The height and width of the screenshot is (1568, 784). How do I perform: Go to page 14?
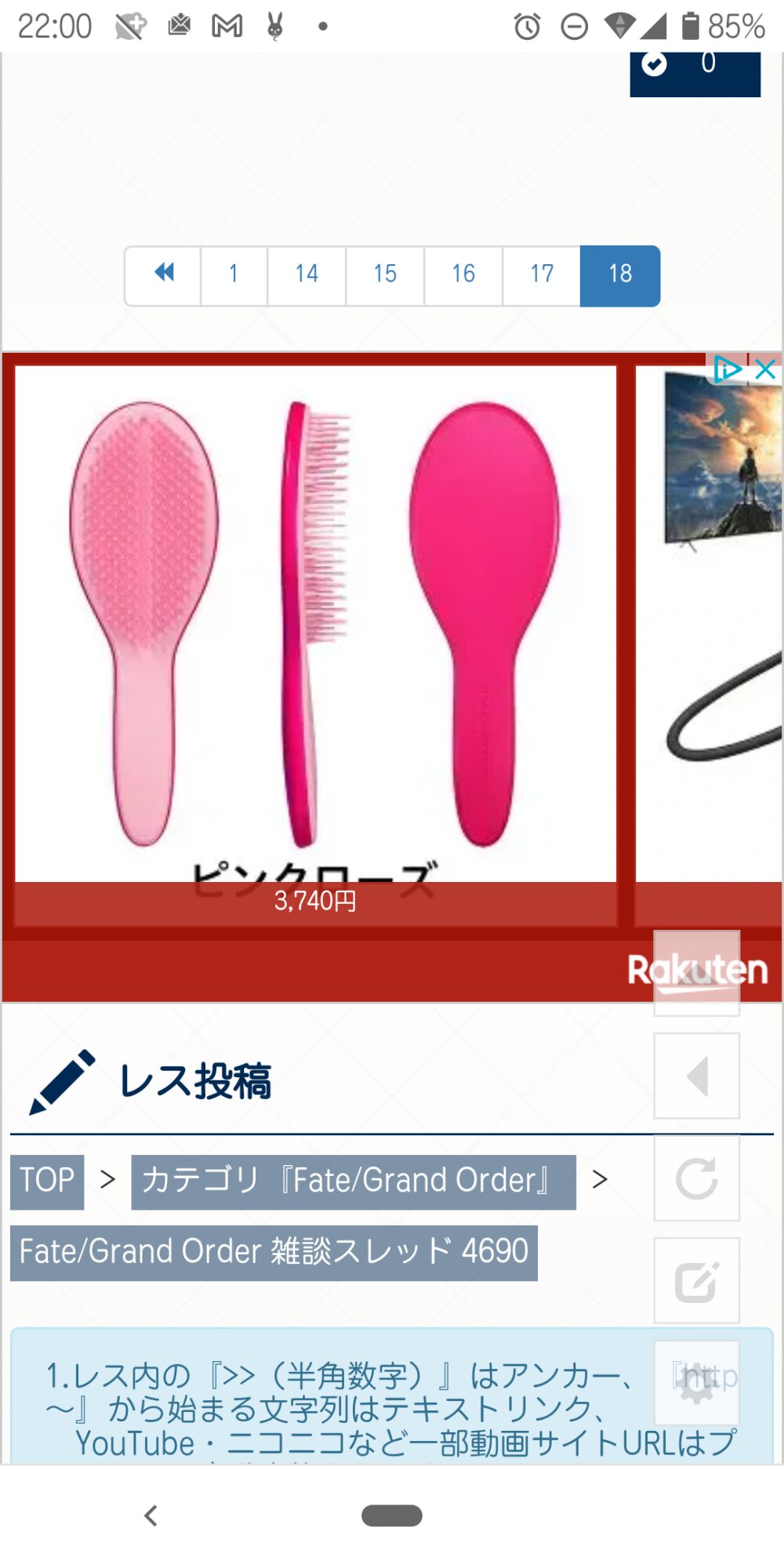point(307,274)
